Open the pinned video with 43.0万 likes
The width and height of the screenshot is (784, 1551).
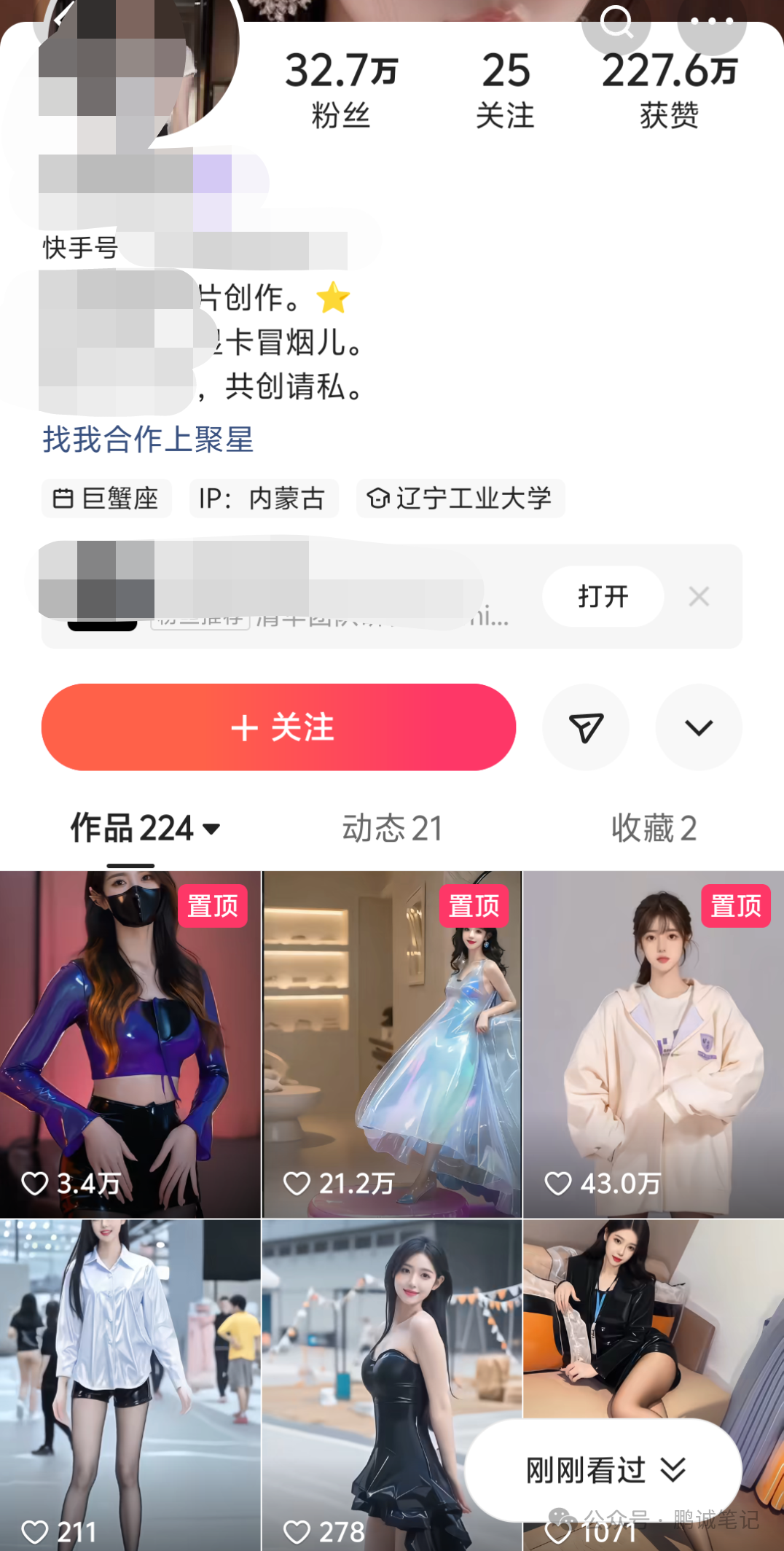tap(654, 1044)
